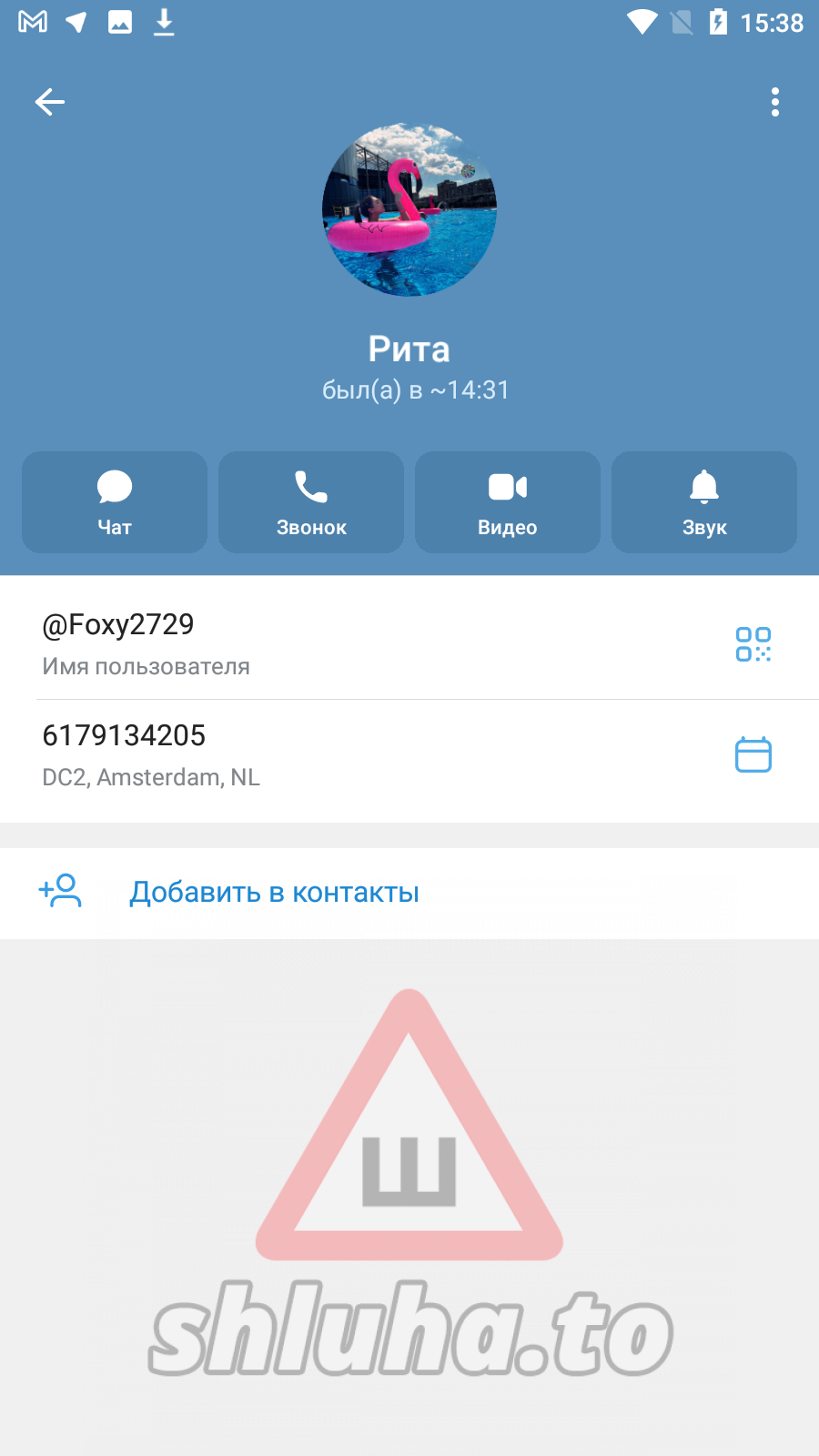This screenshot has width=819, height=1456.
Task: Start a voice call with Звонок
Action: point(311,502)
